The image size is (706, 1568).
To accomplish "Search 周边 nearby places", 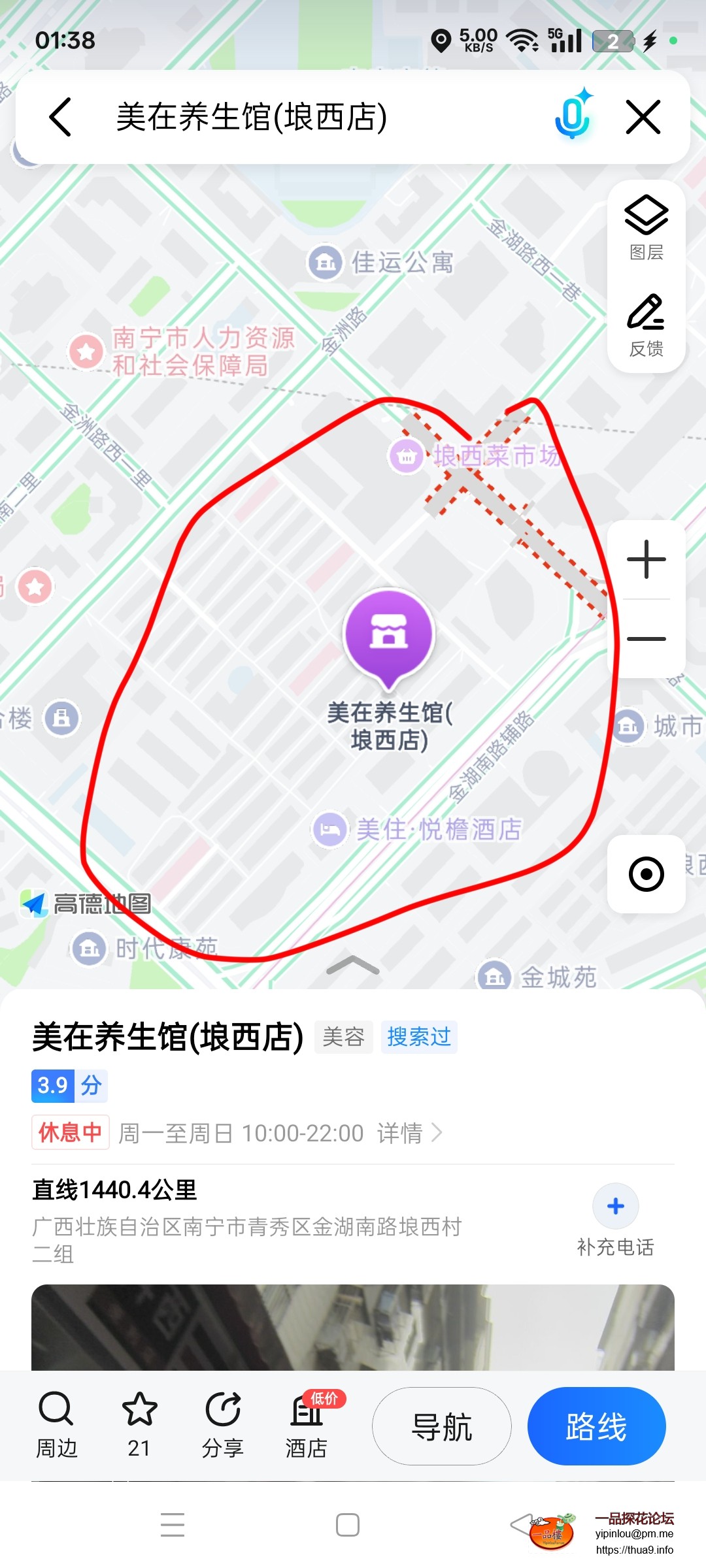I will pyautogui.click(x=56, y=1424).
